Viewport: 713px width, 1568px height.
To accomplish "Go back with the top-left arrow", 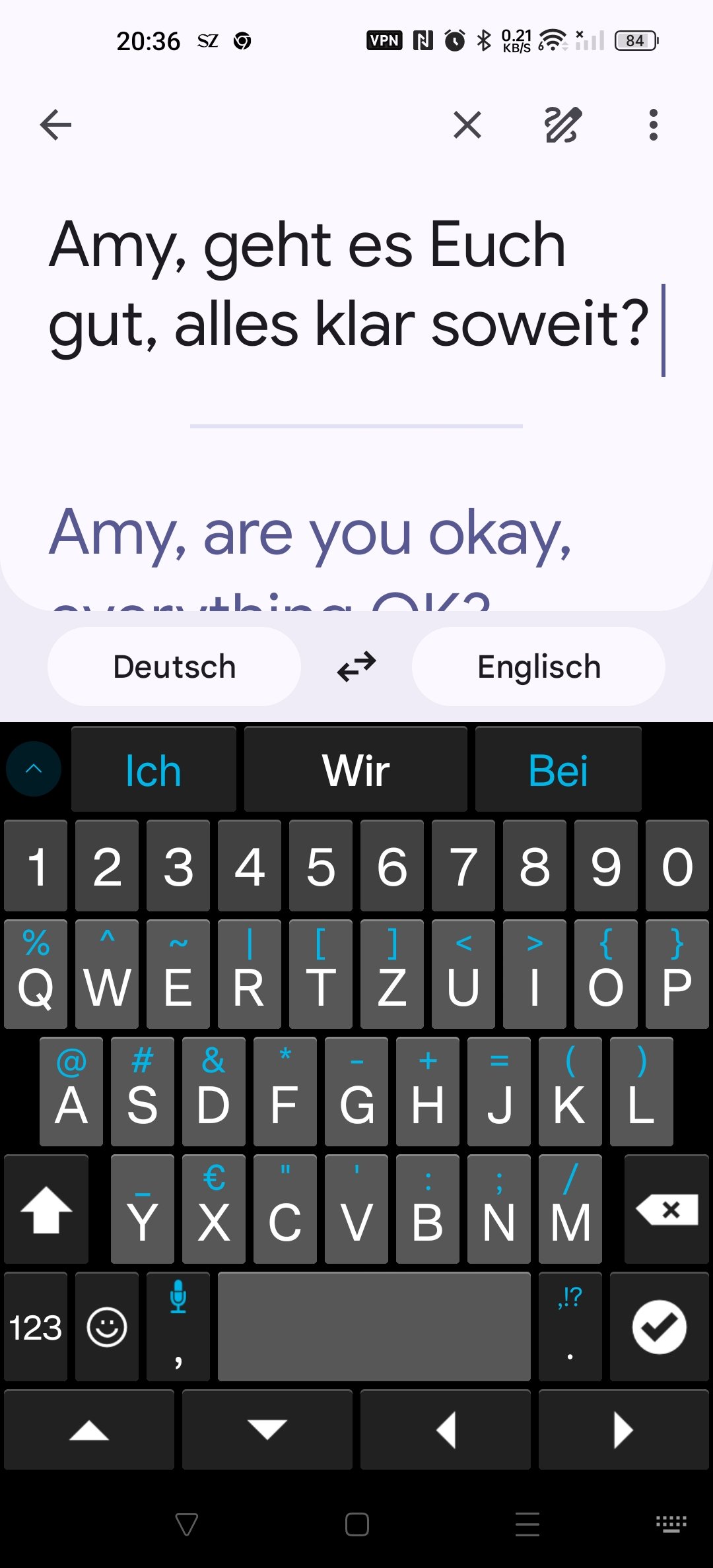I will click(55, 125).
